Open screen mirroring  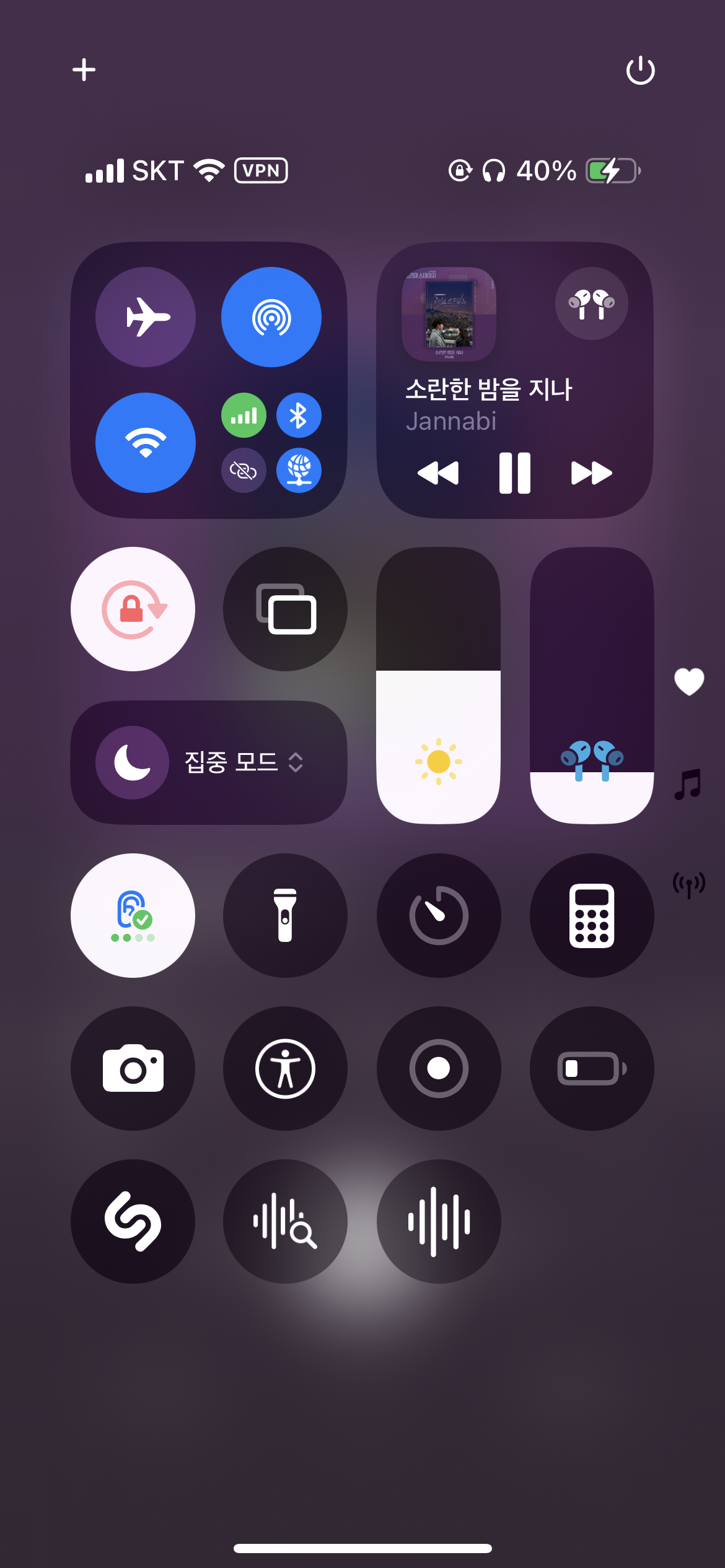285,609
